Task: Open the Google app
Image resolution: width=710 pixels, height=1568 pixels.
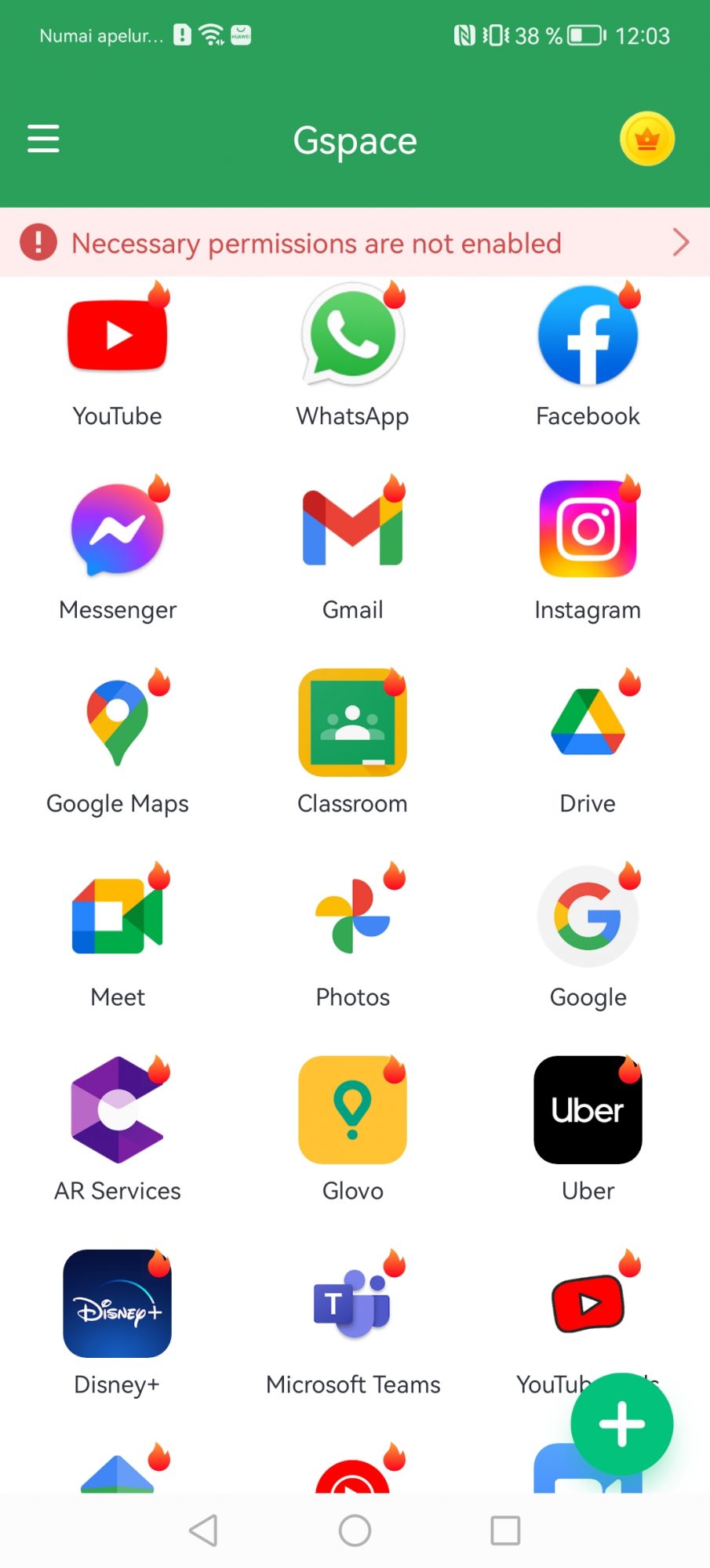Action: [588, 917]
